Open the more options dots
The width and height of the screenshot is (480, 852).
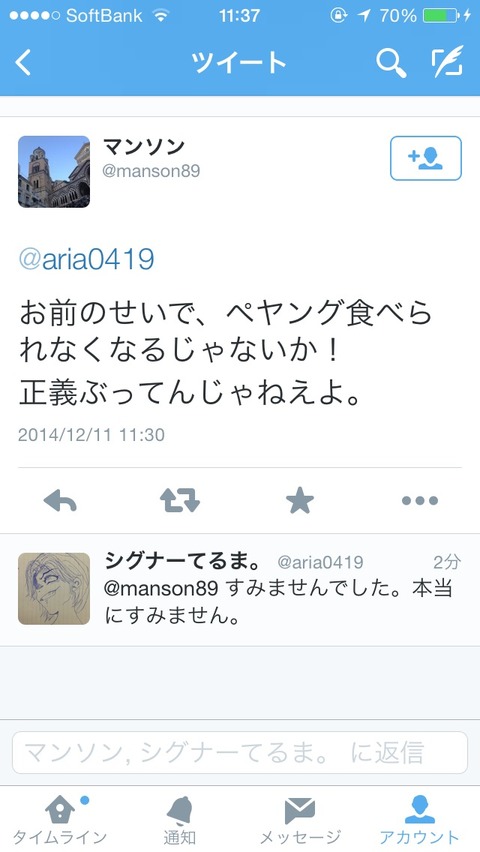pos(420,500)
